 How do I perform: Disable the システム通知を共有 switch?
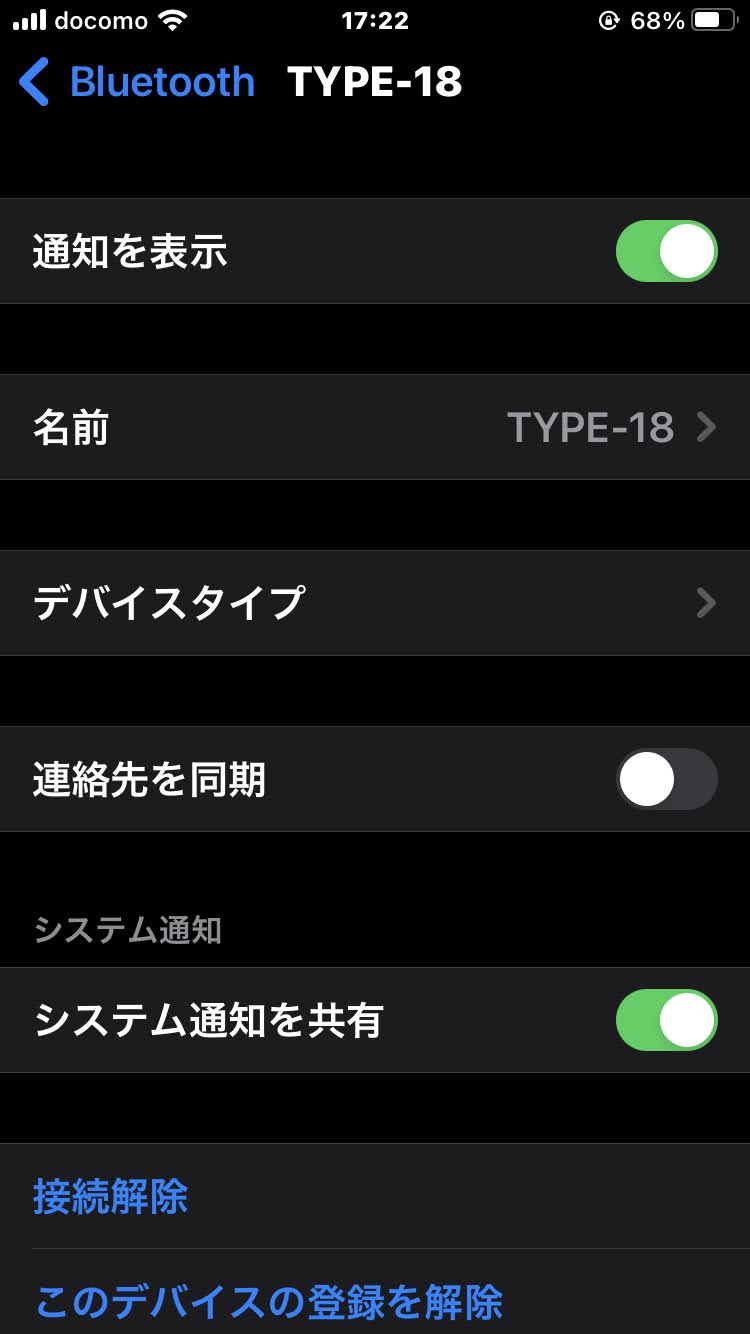click(x=666, y=1020)
